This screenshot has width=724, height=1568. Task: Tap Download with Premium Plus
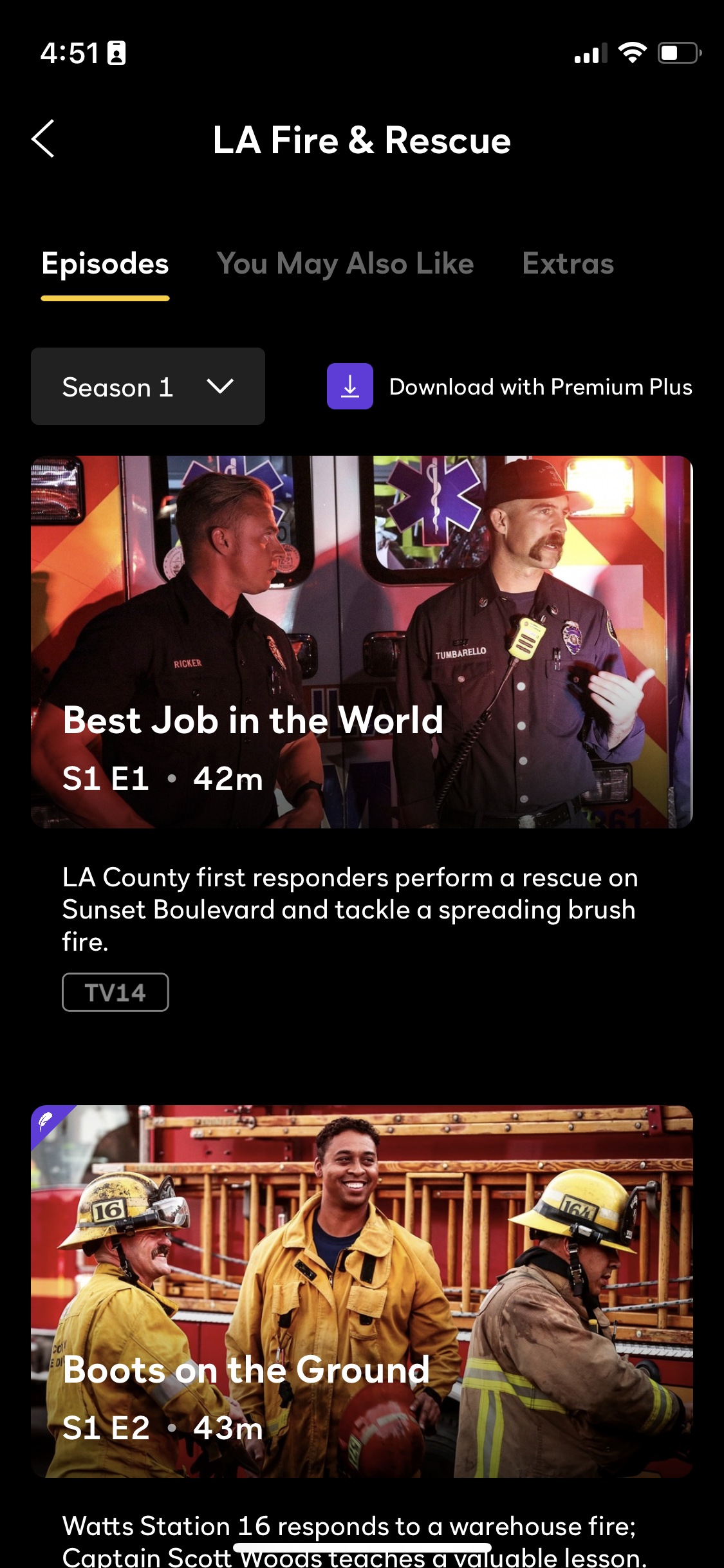[509, 386]
